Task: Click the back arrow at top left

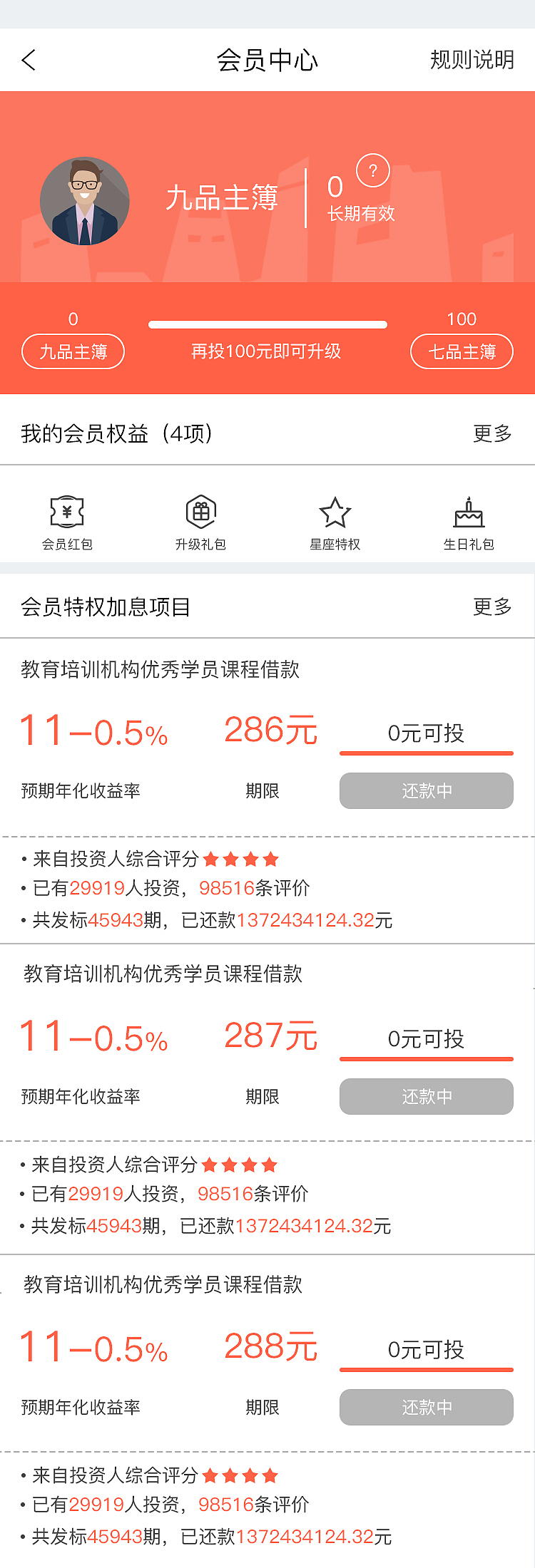Action: tap(27, 61)
